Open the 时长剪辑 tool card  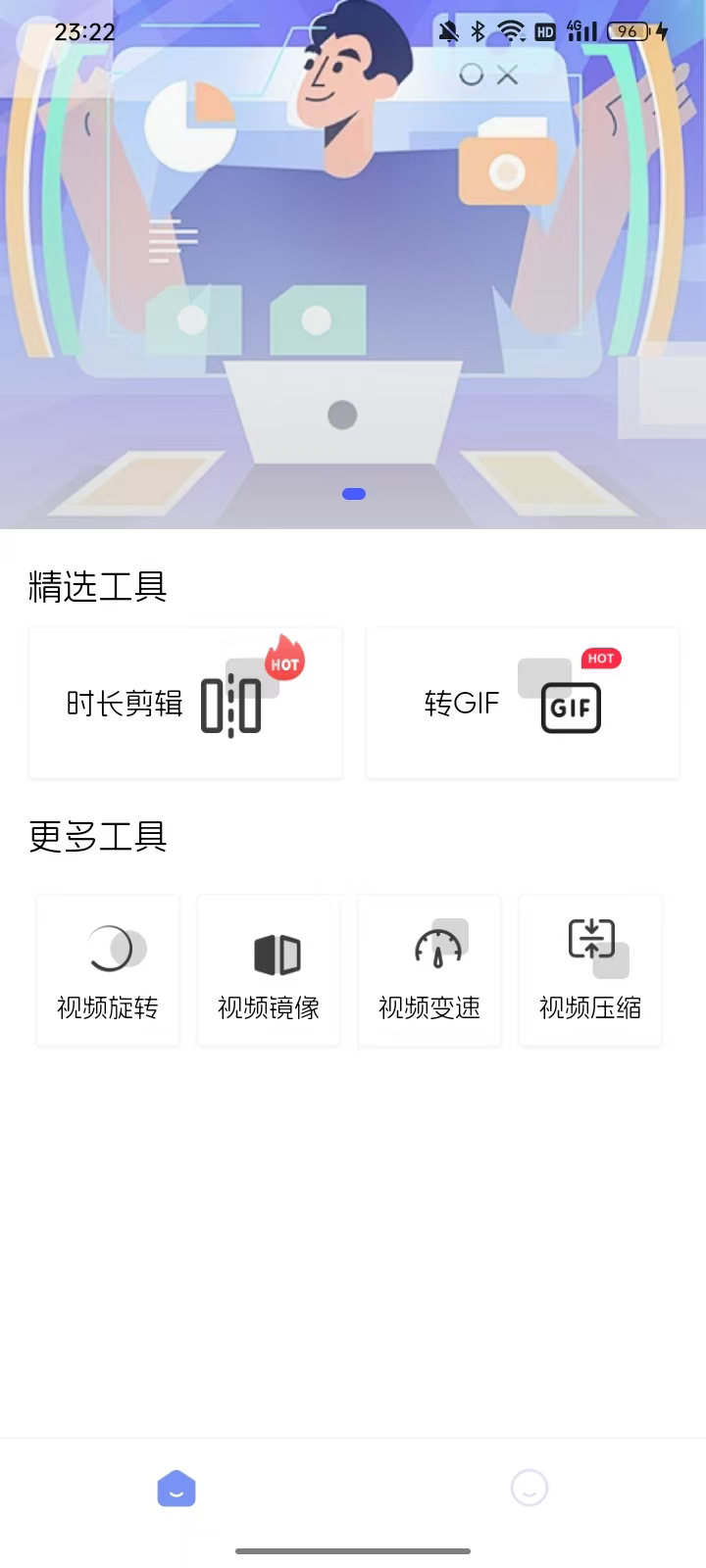(x=185, y=704)
